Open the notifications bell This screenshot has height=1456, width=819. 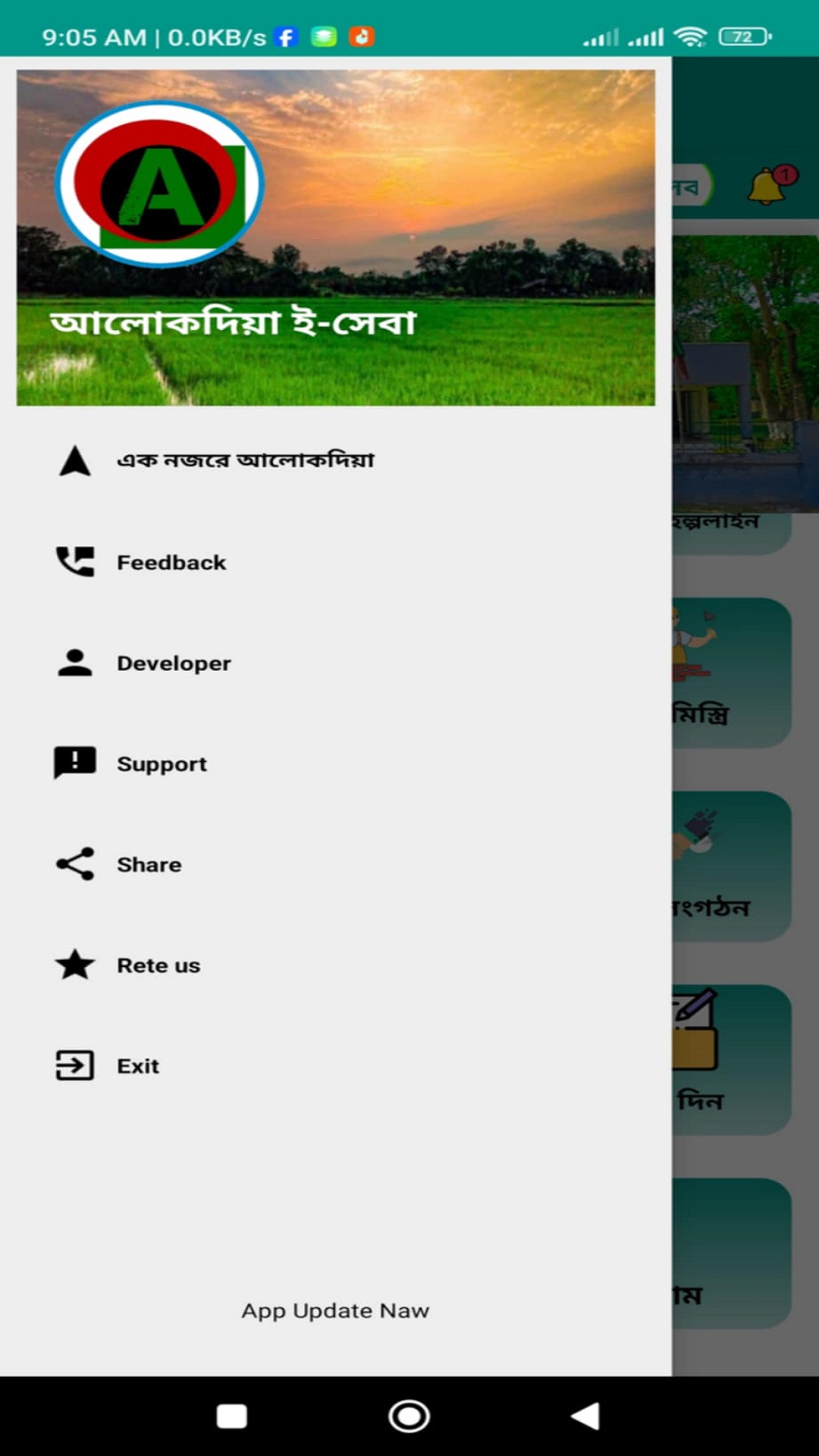[769, 186]
